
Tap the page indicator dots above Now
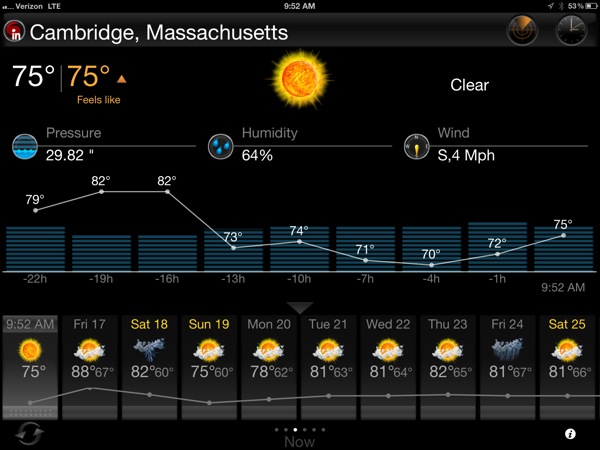tap(299, 428)
